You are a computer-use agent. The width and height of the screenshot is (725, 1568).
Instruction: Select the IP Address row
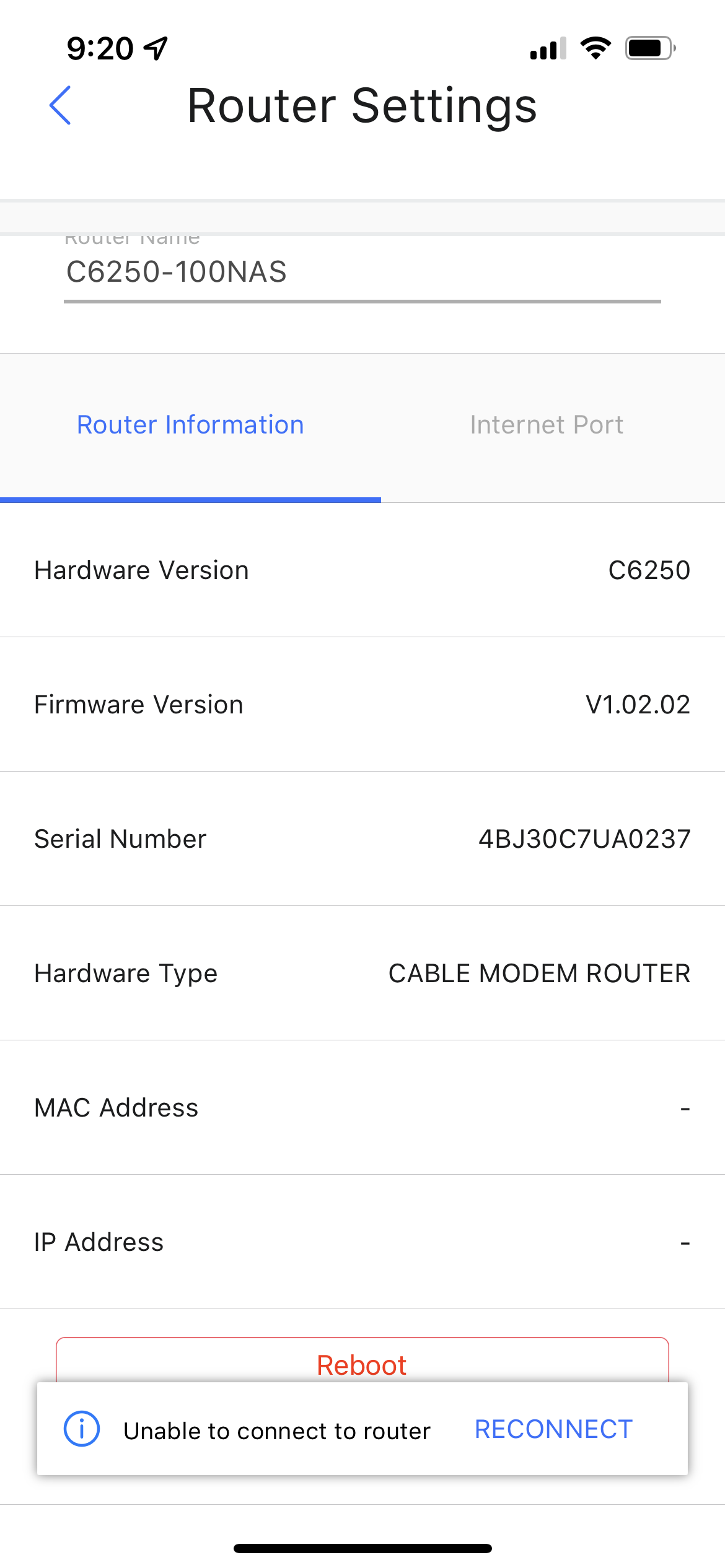tap(362, 1242)
